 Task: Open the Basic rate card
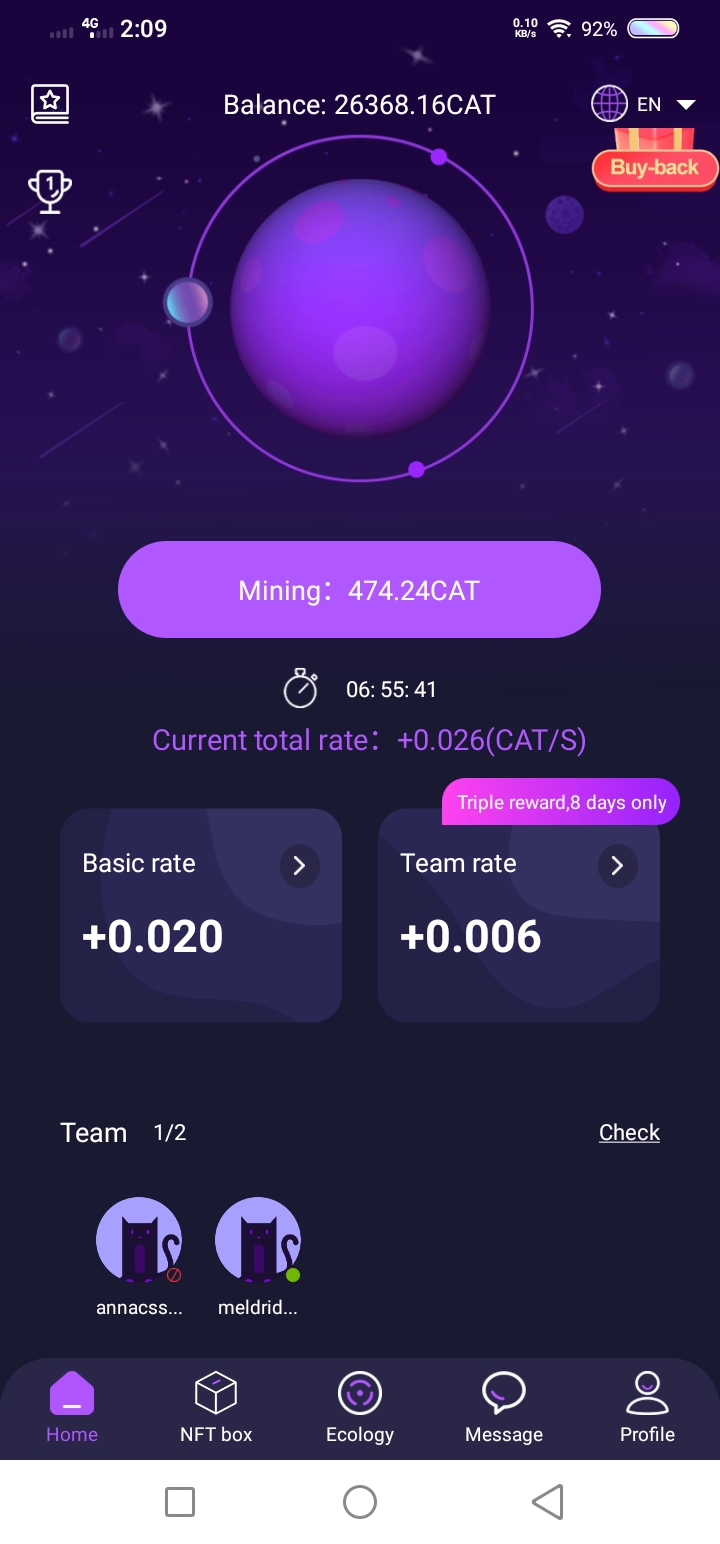[x=201, y=915]
